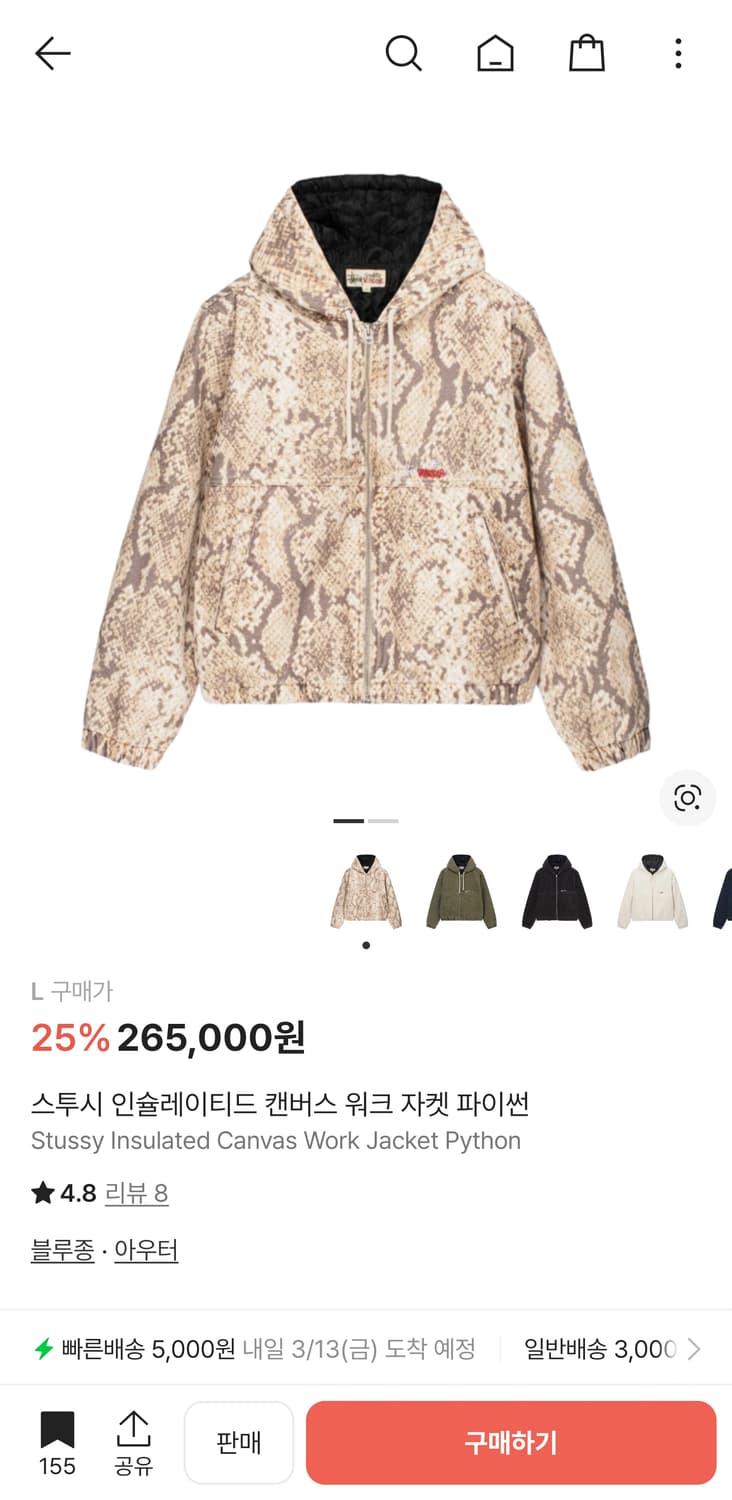Switch to the second product image indicator
Image resolution: width=732 pixels, height=1500 pixels.
click(x=386, y=820)
